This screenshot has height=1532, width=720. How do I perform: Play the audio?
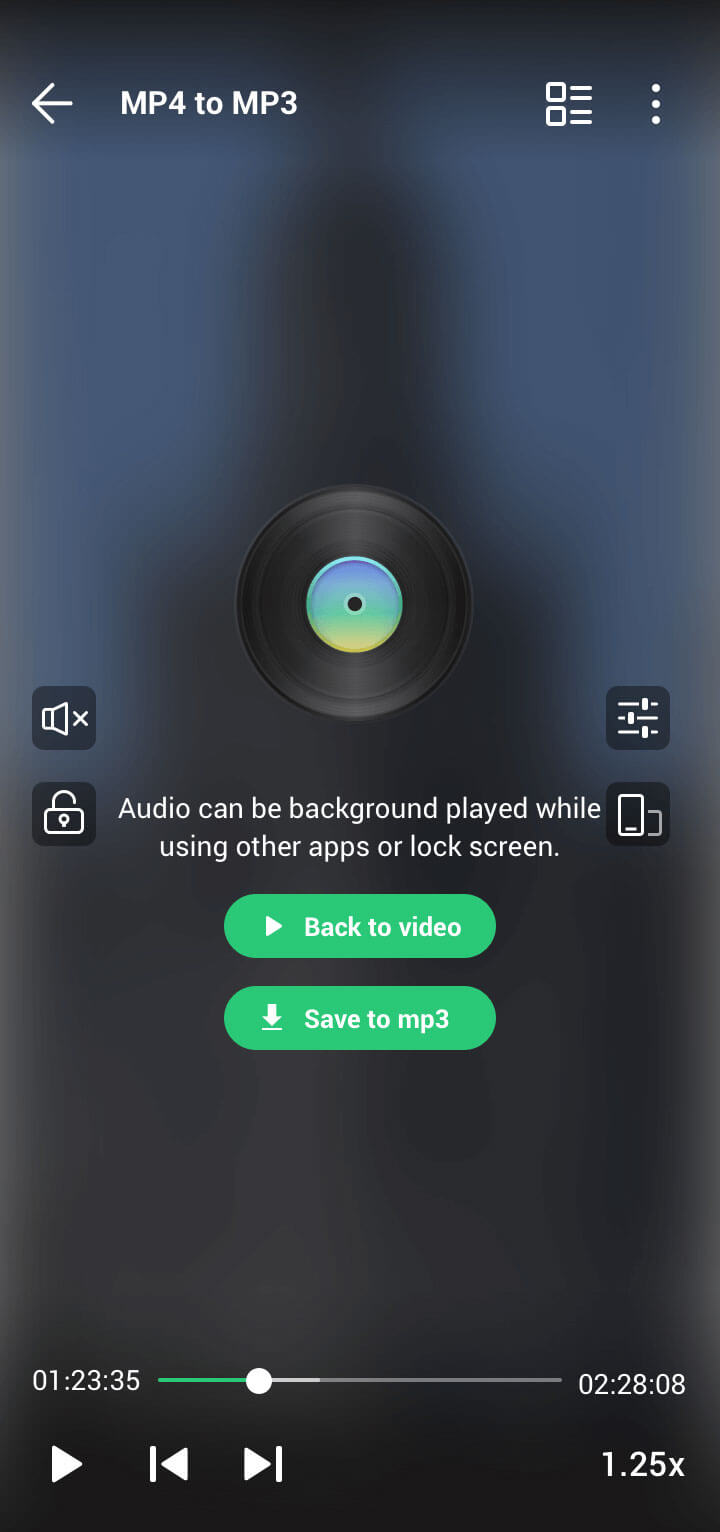[x=66, y=1464]
